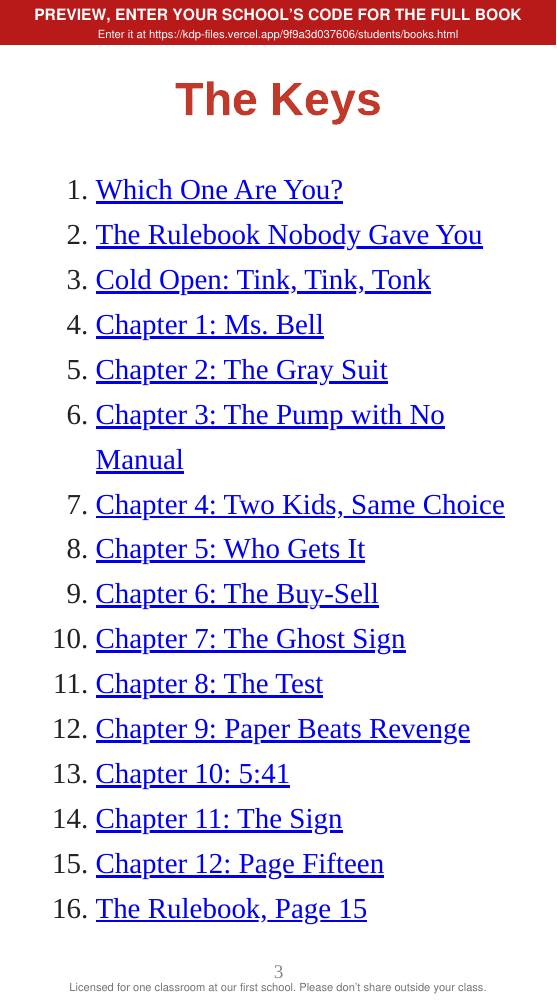Open "The Rulebook Nobody Gave You"
This screenshot has height=1000, width=557.
click(x=289, y=235)
